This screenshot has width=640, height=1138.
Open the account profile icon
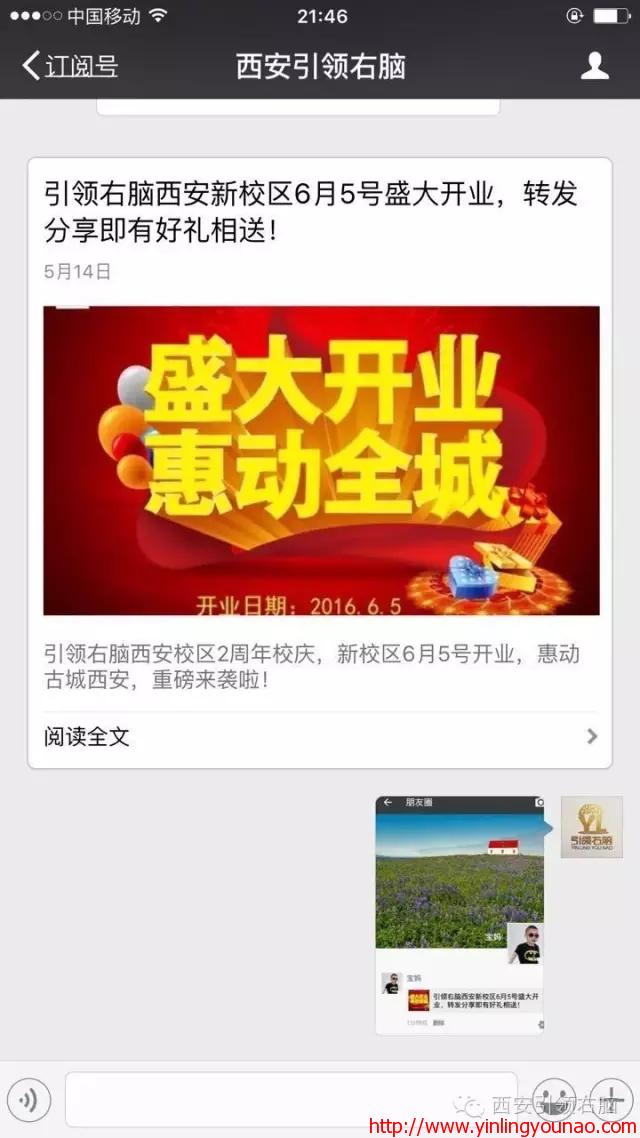(595, 67)
